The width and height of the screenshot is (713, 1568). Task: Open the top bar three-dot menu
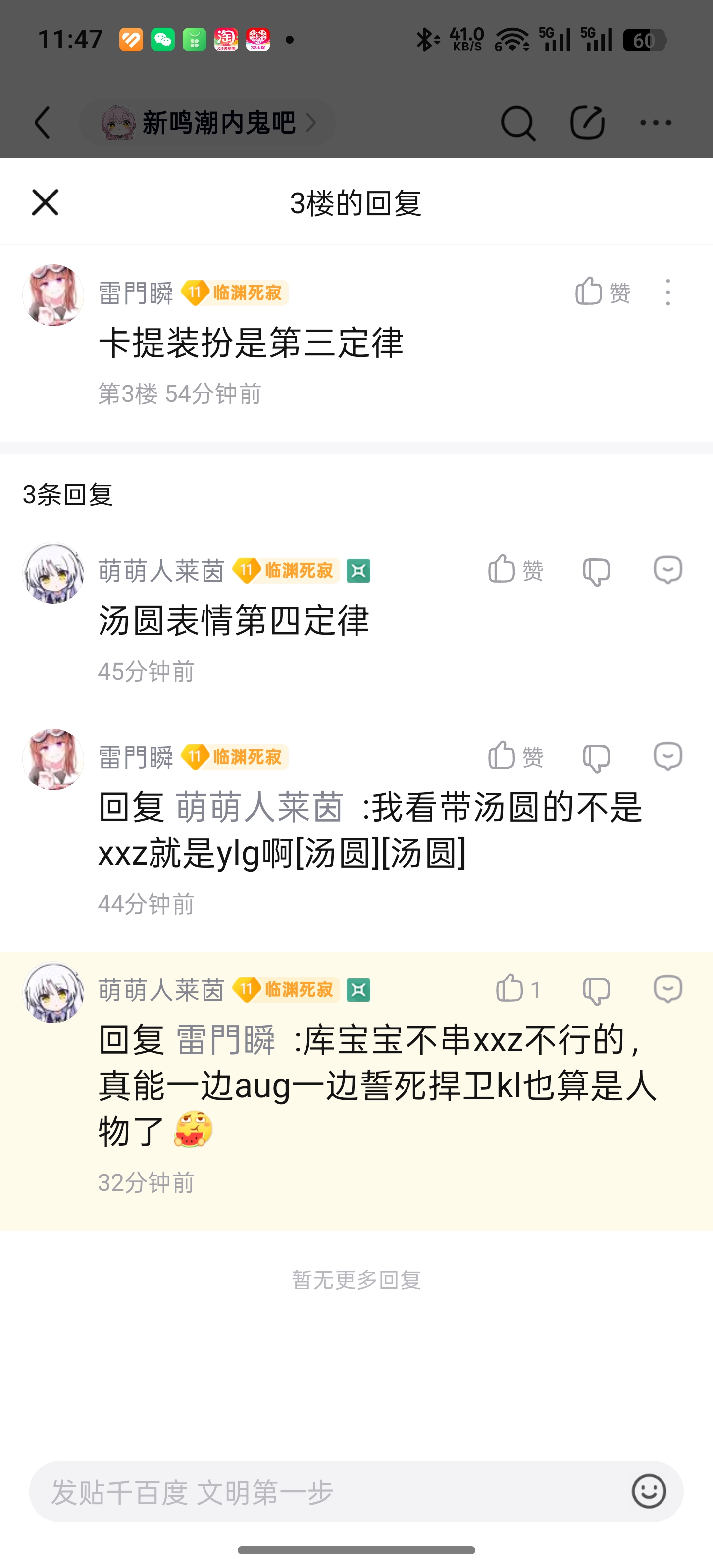(656, 123)
